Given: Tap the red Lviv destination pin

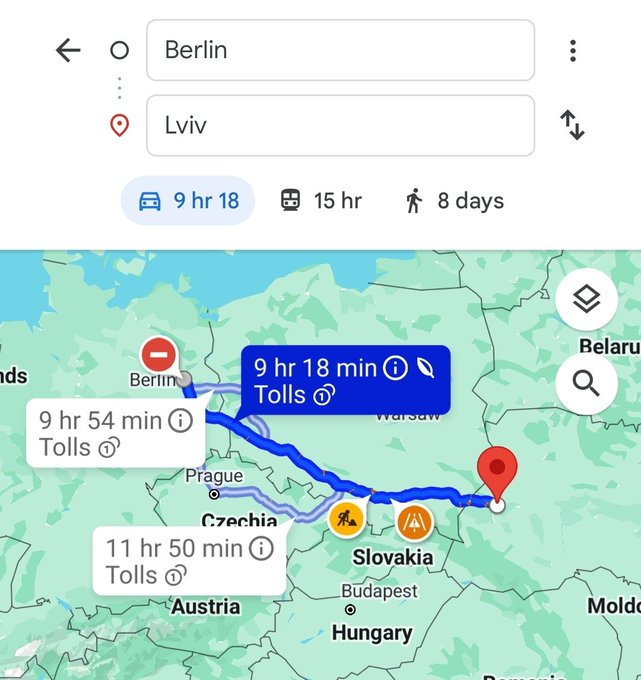Looking at the screenshot, I should (x=497, y=472).
